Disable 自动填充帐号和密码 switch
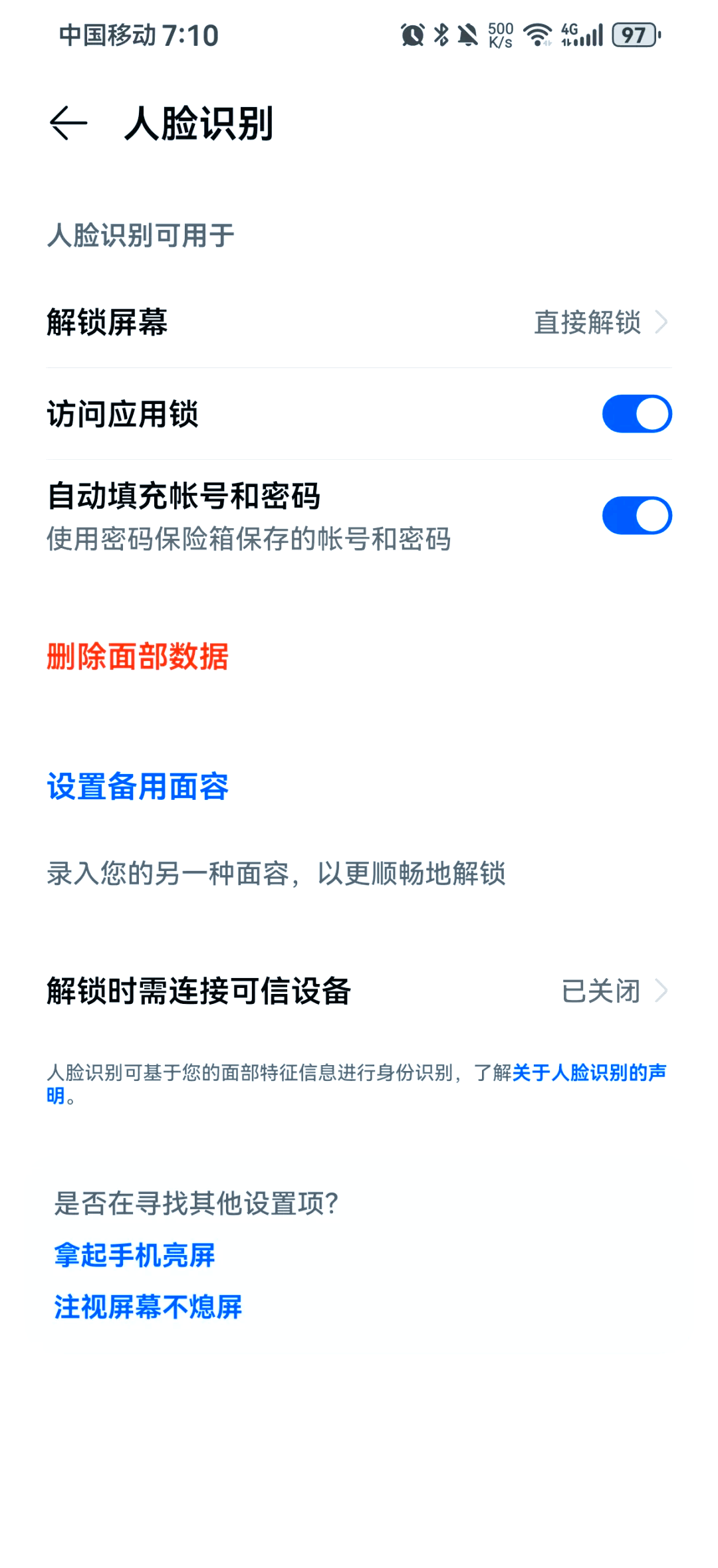718x1568 pixels. pos(636,516)
